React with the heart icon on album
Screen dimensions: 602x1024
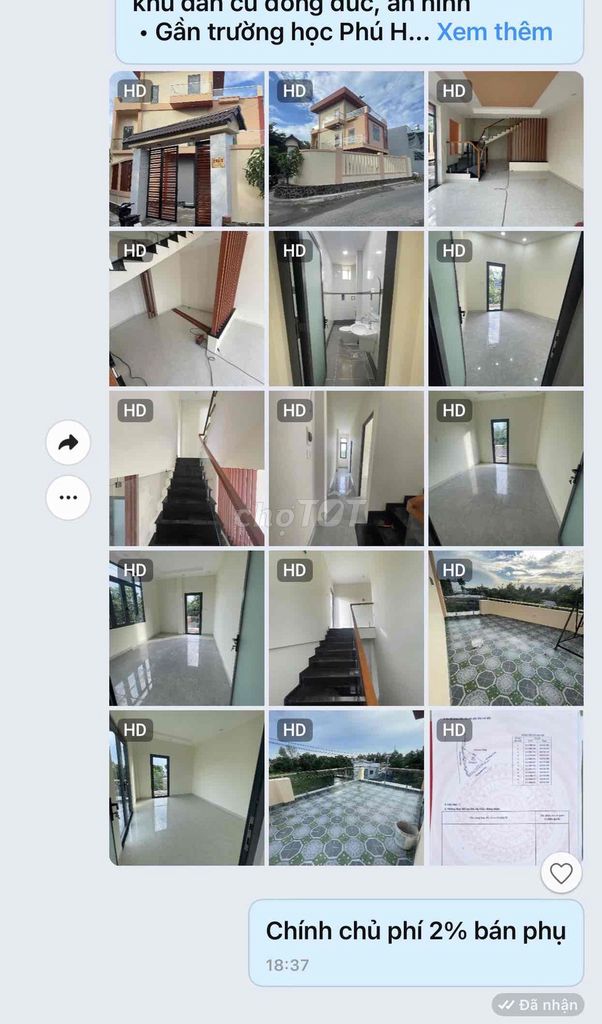[561, 873]
